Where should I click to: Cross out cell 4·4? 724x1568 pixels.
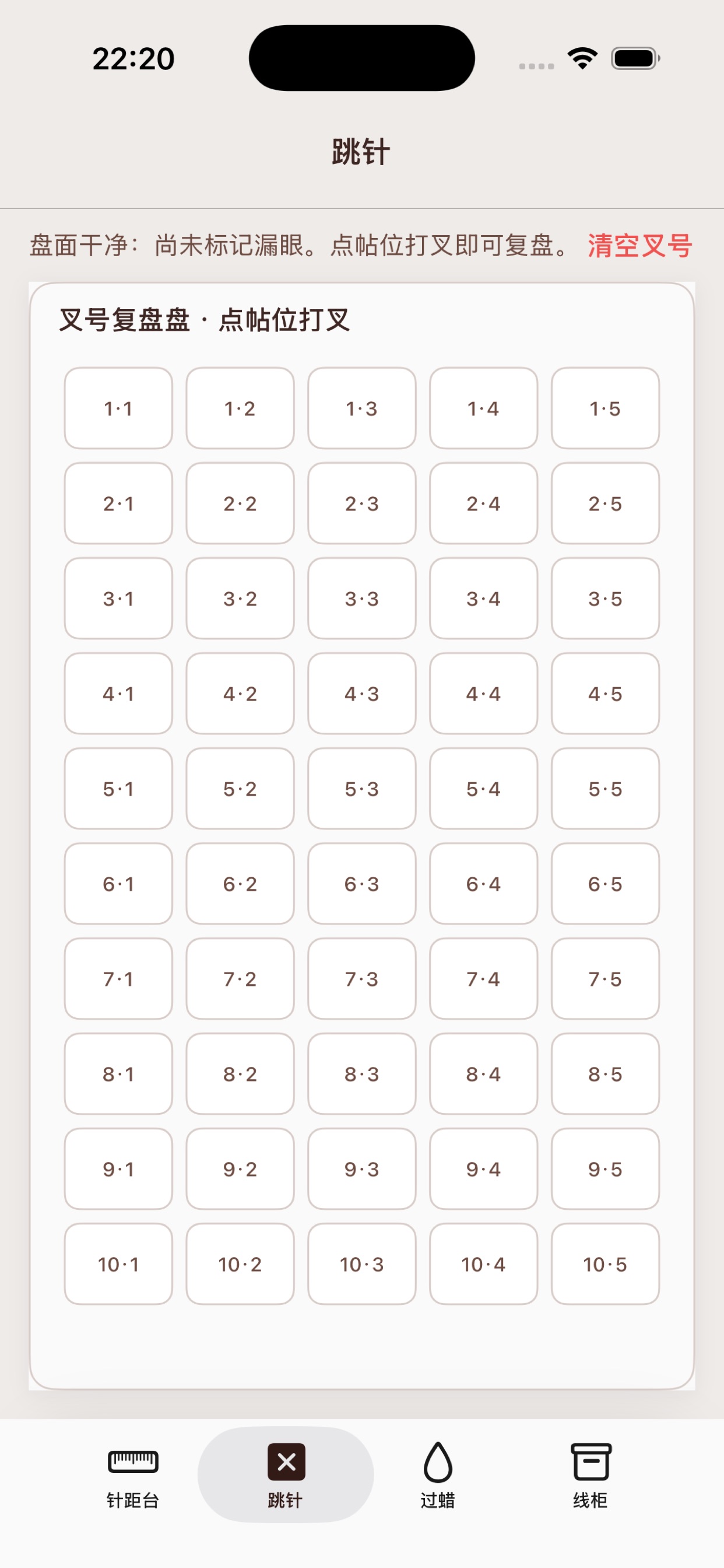click(484, 694)
